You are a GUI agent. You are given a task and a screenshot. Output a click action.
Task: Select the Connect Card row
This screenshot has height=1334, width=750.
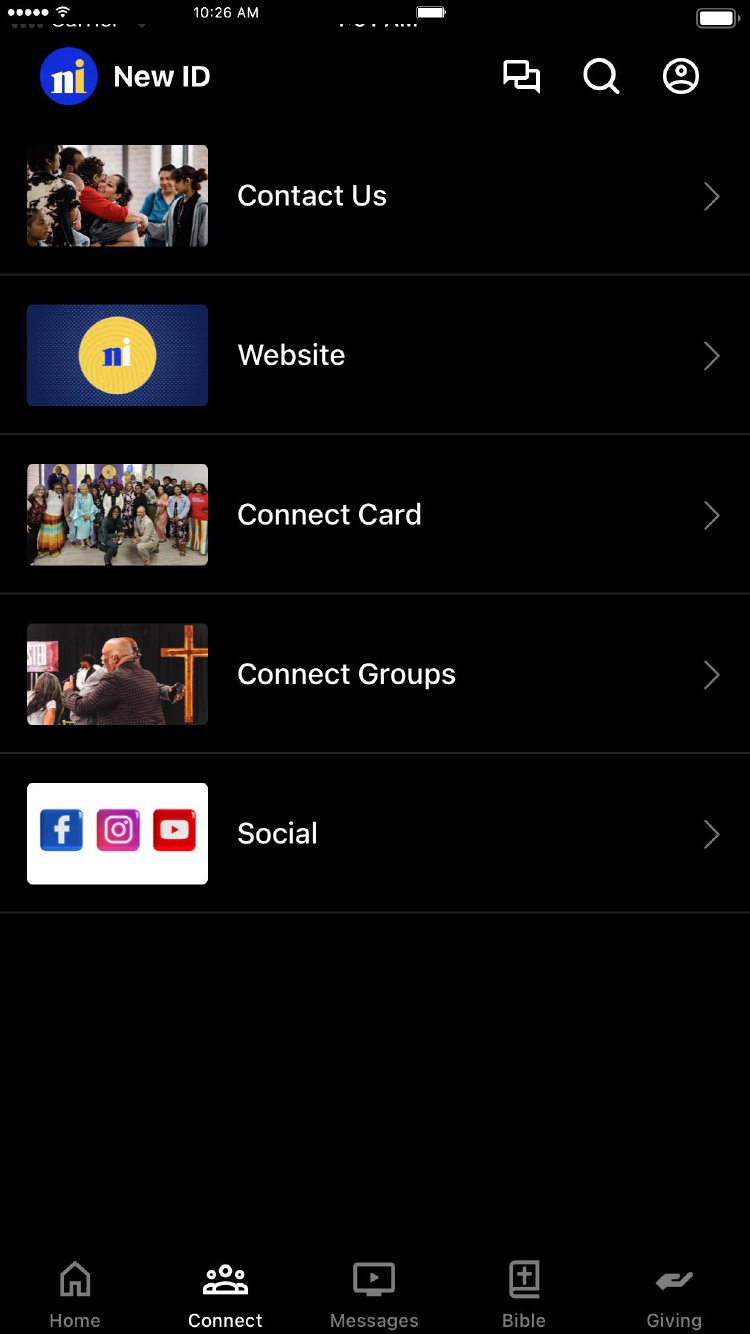(x=374, y=515)
